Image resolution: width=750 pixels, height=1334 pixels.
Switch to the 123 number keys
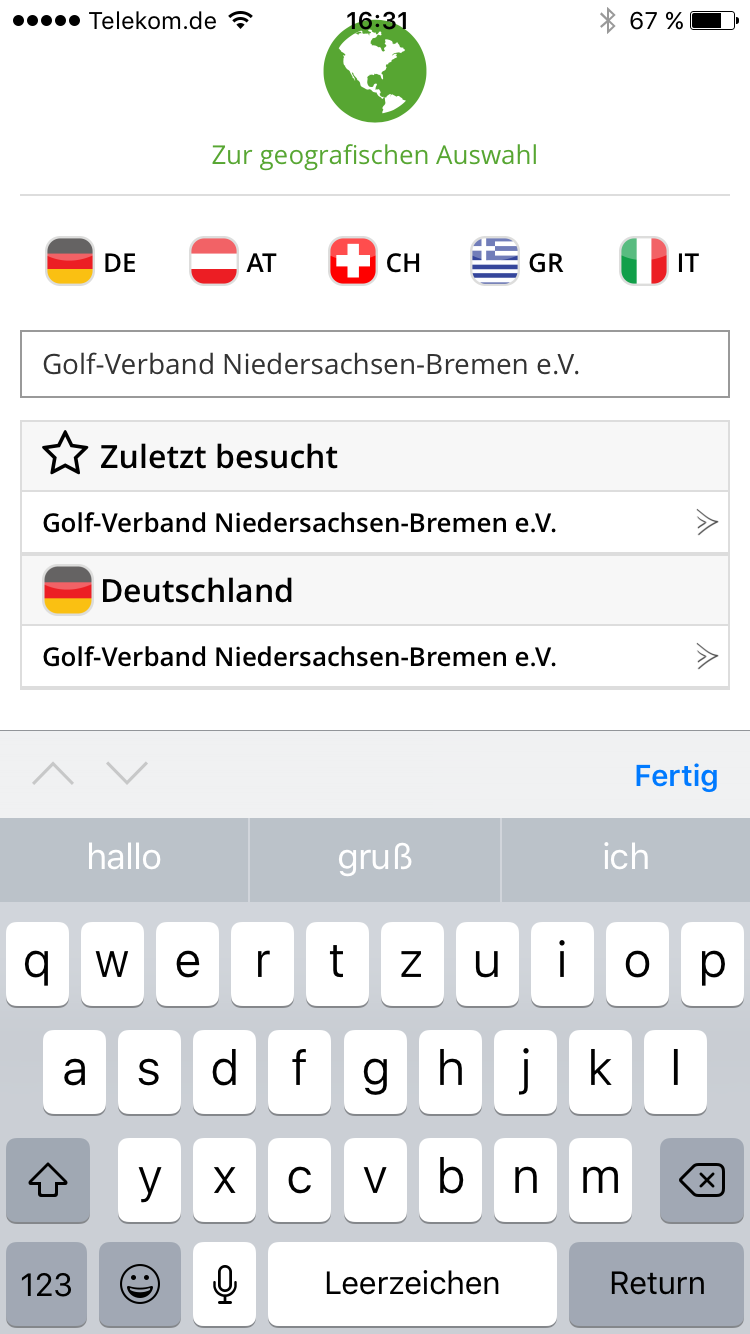47,1284
